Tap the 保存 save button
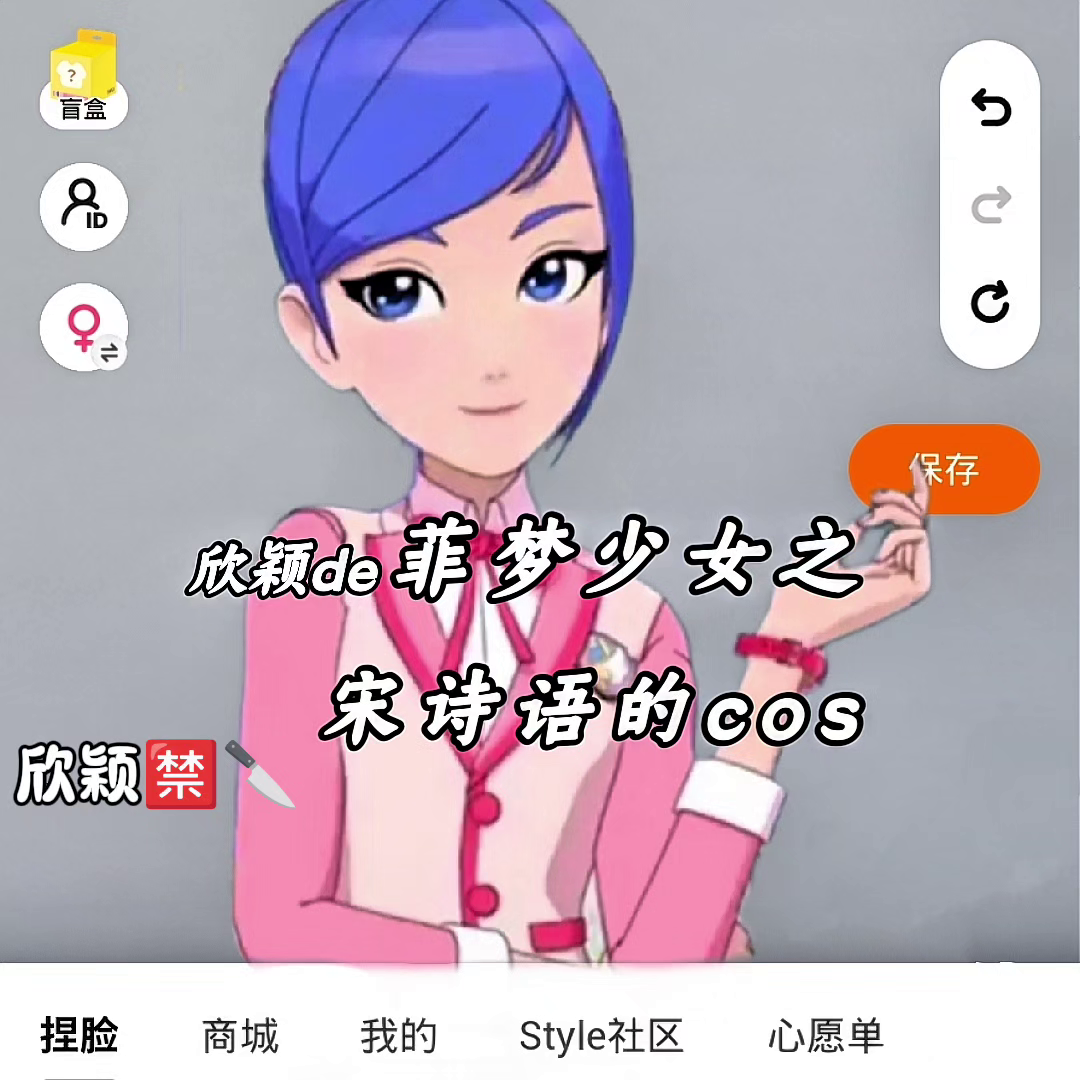This screenshot has width=1080, height=1080. [943, 469]
